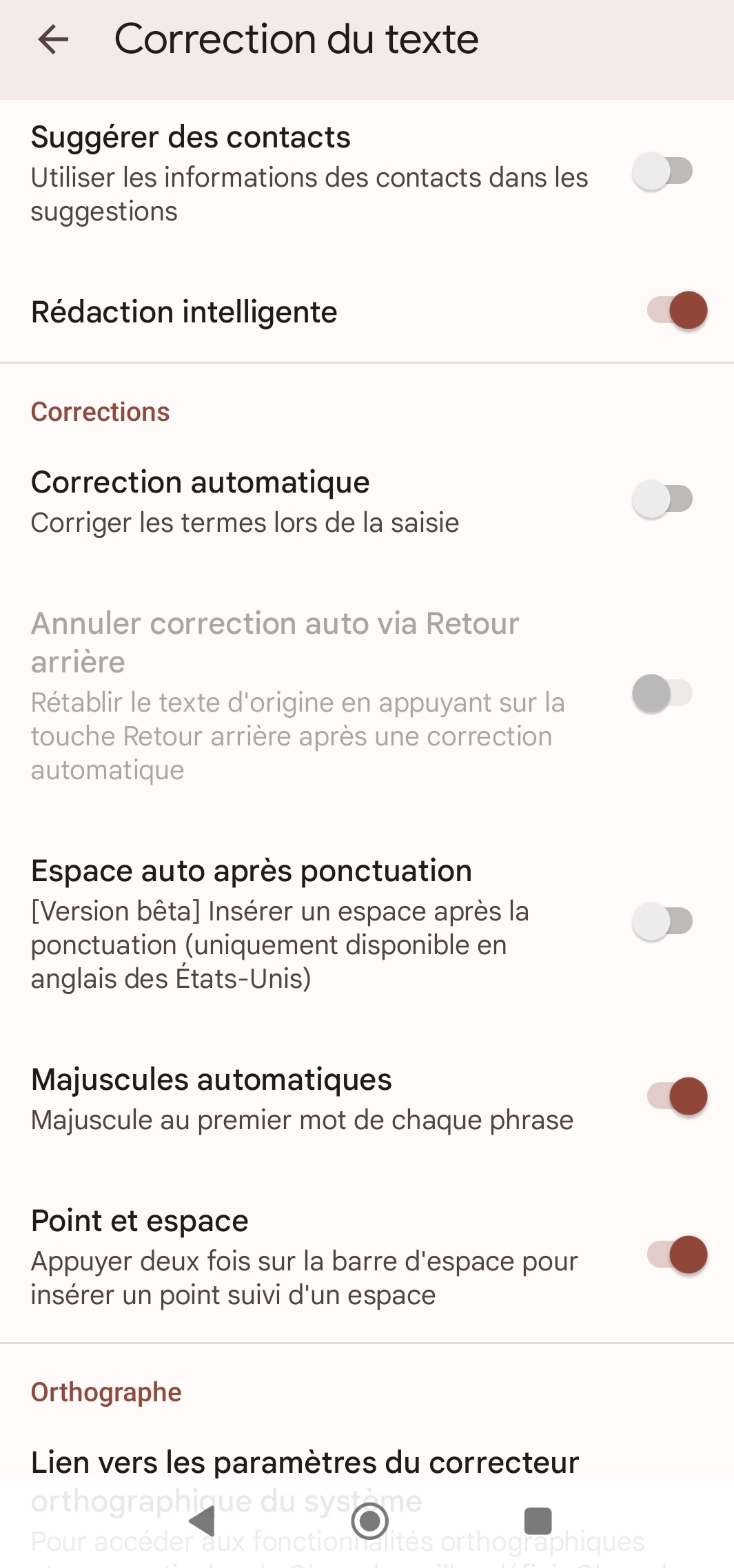
Task: Go back from Correction du texte
Action: (x=53, y=39)
